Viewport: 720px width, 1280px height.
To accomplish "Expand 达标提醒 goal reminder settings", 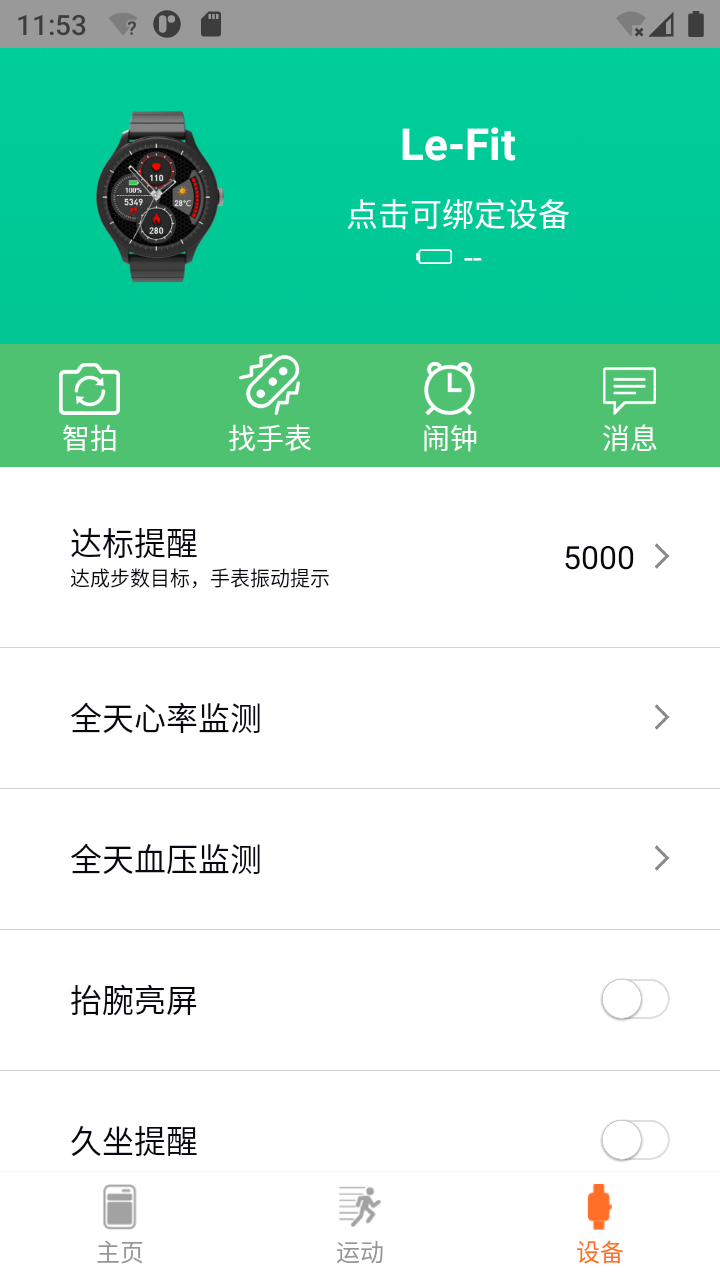I will click(360, 557).
